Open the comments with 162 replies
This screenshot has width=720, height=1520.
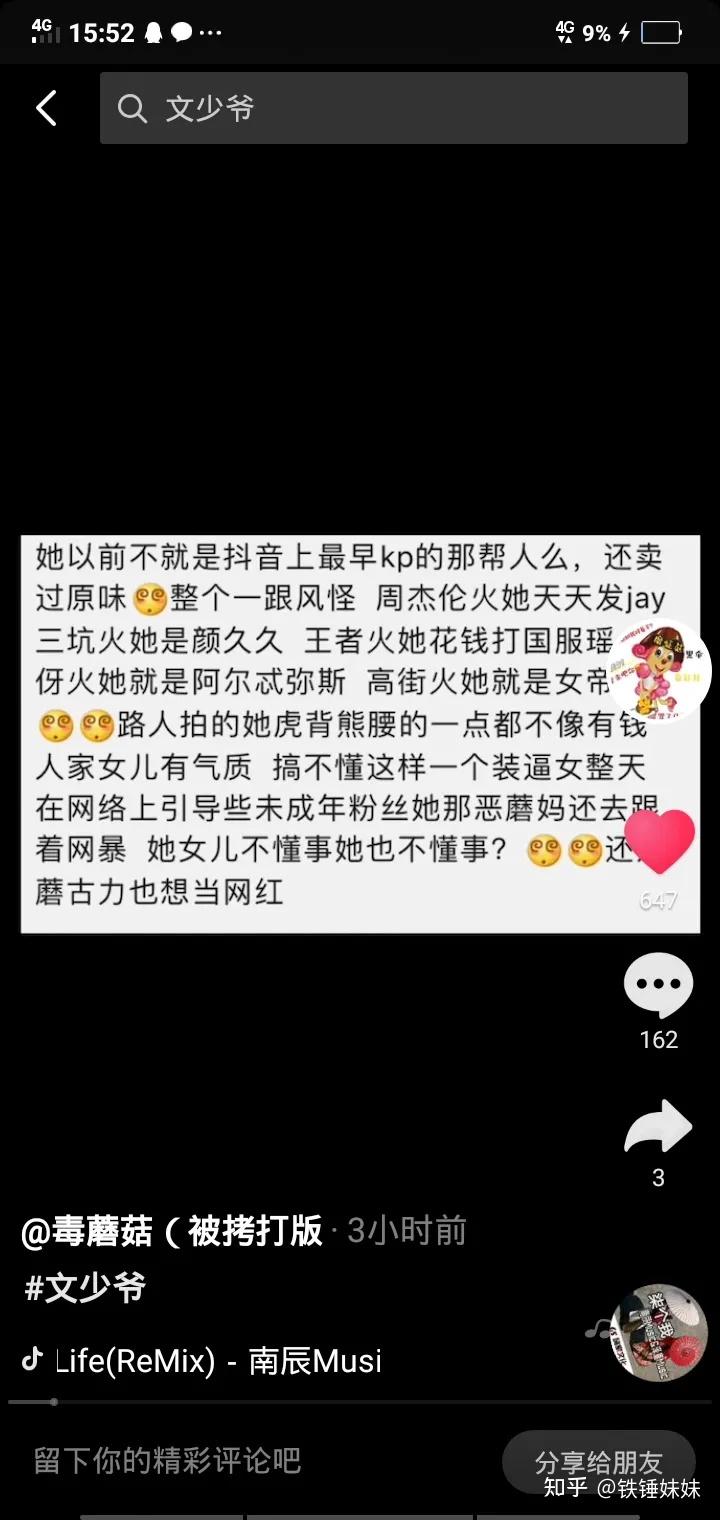(658, 986)
